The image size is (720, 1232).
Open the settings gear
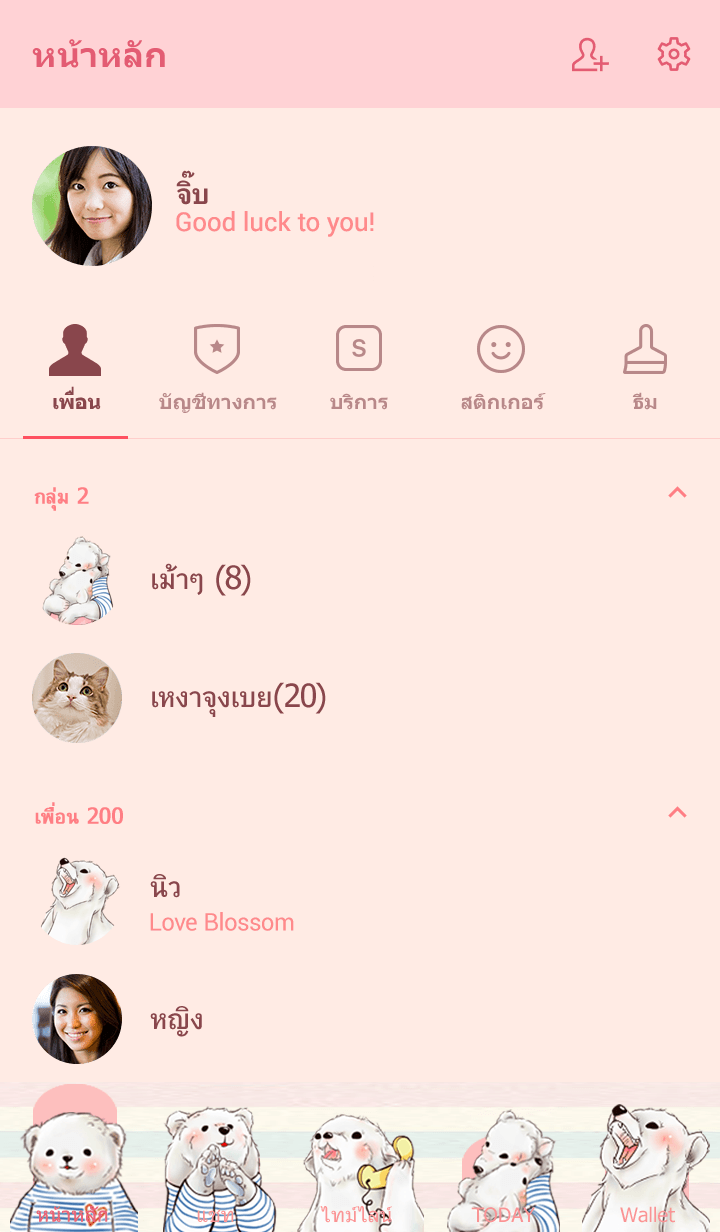pos(674,55)
